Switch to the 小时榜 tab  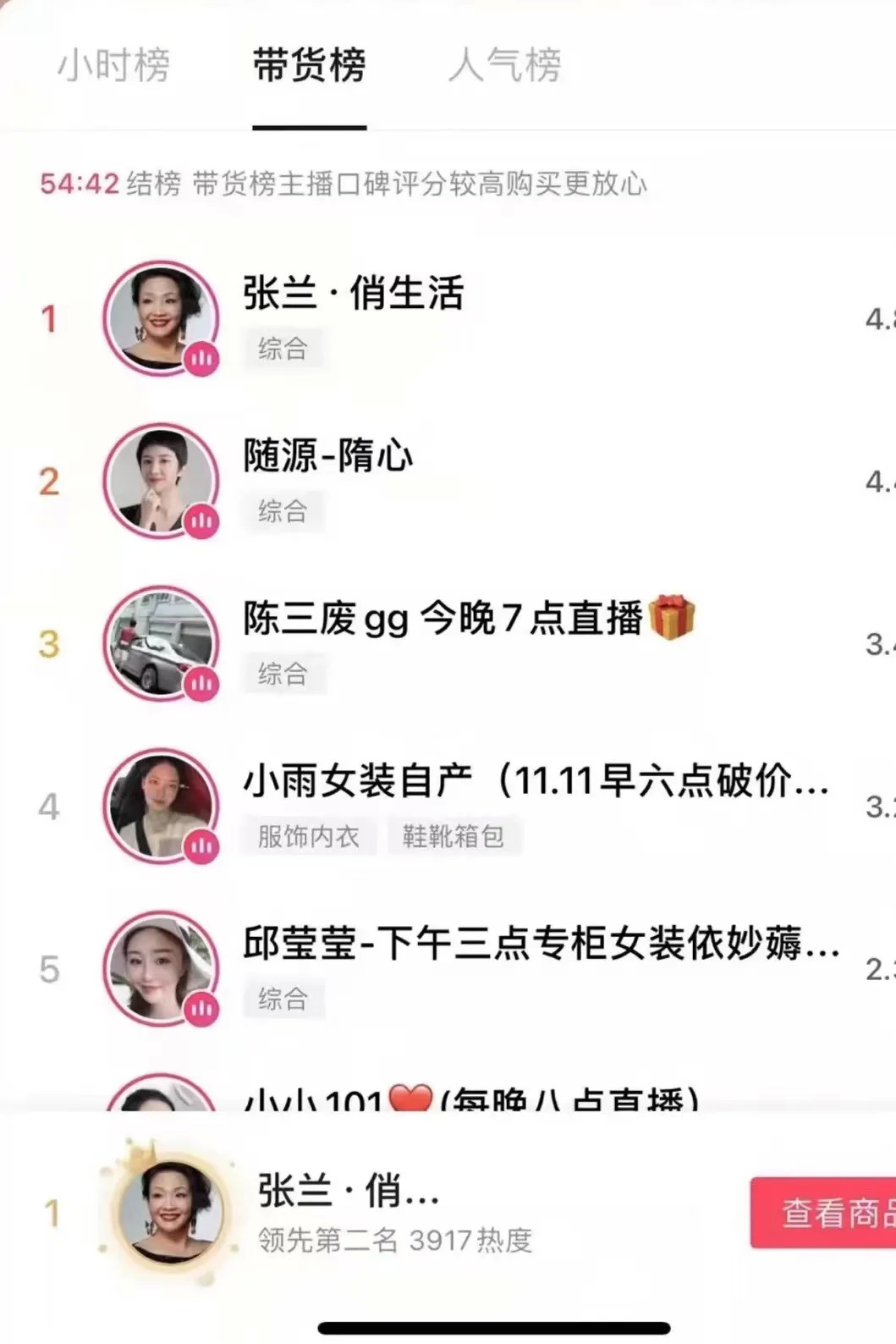113,65
